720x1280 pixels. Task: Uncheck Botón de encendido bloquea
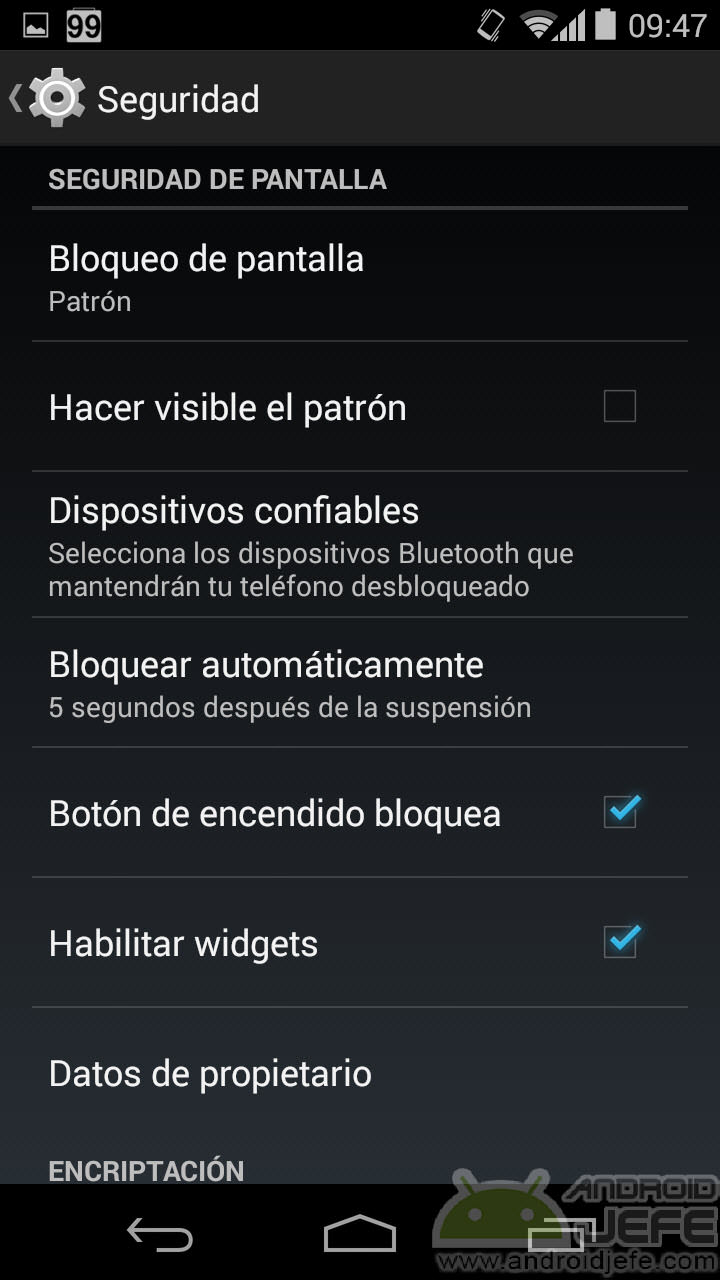tap(621, 811)
